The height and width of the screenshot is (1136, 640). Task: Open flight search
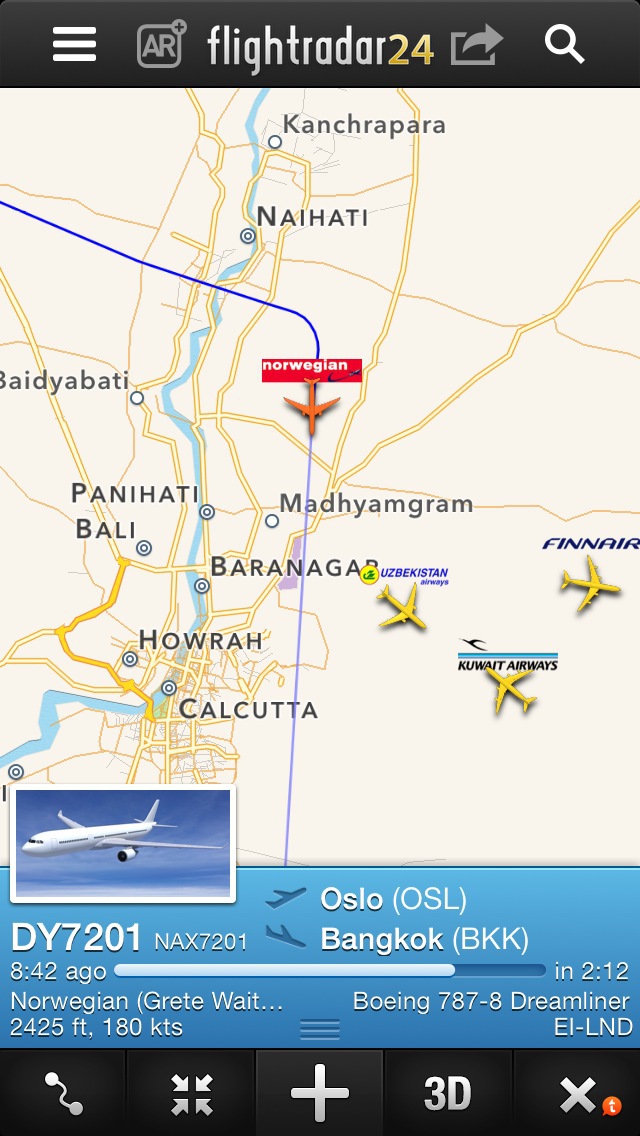pos(564,44)
